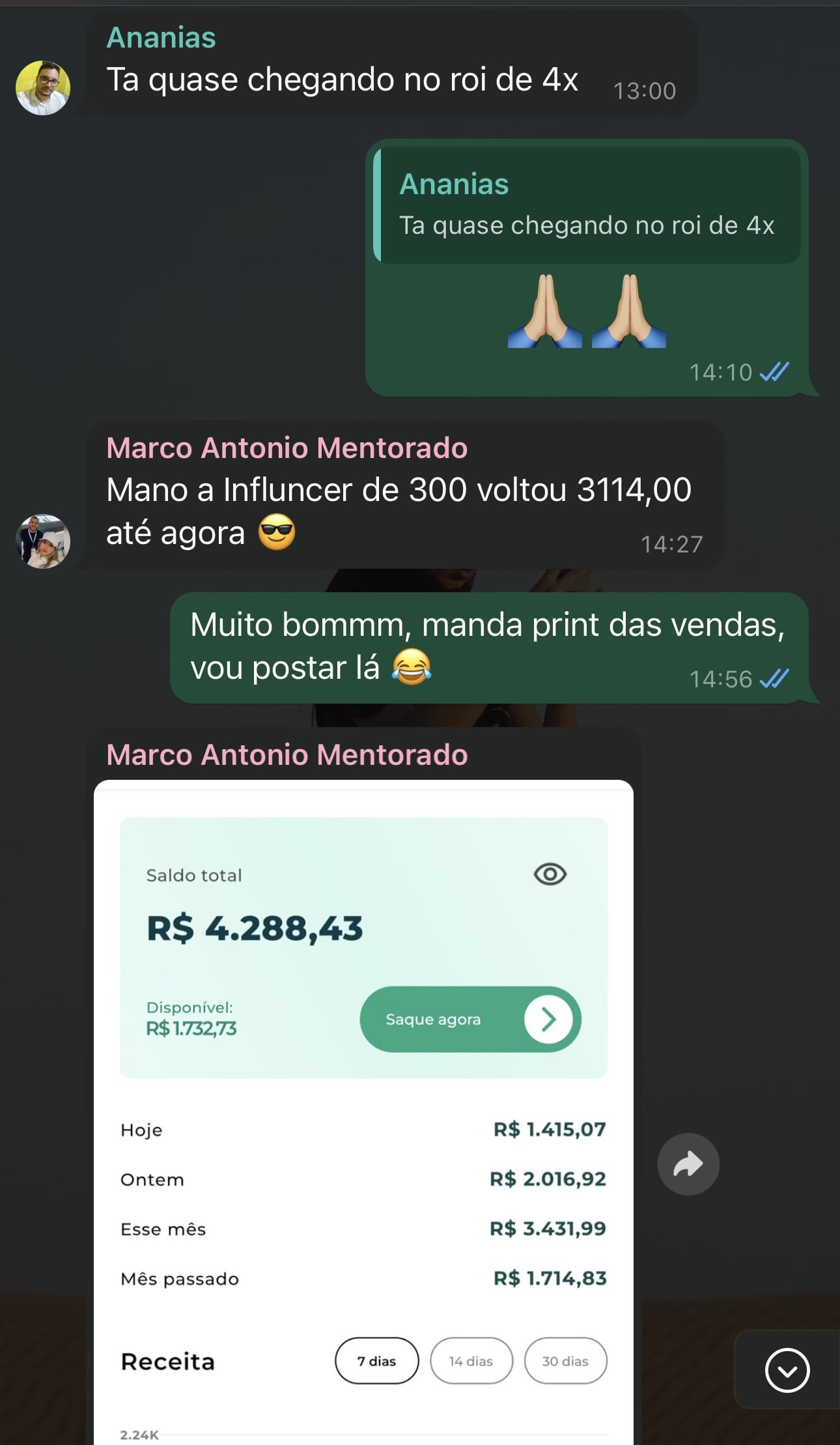Go to the quoted Ananias message in the reply
The width and height of the screenshot is (840, 1445).
[587, 206]
